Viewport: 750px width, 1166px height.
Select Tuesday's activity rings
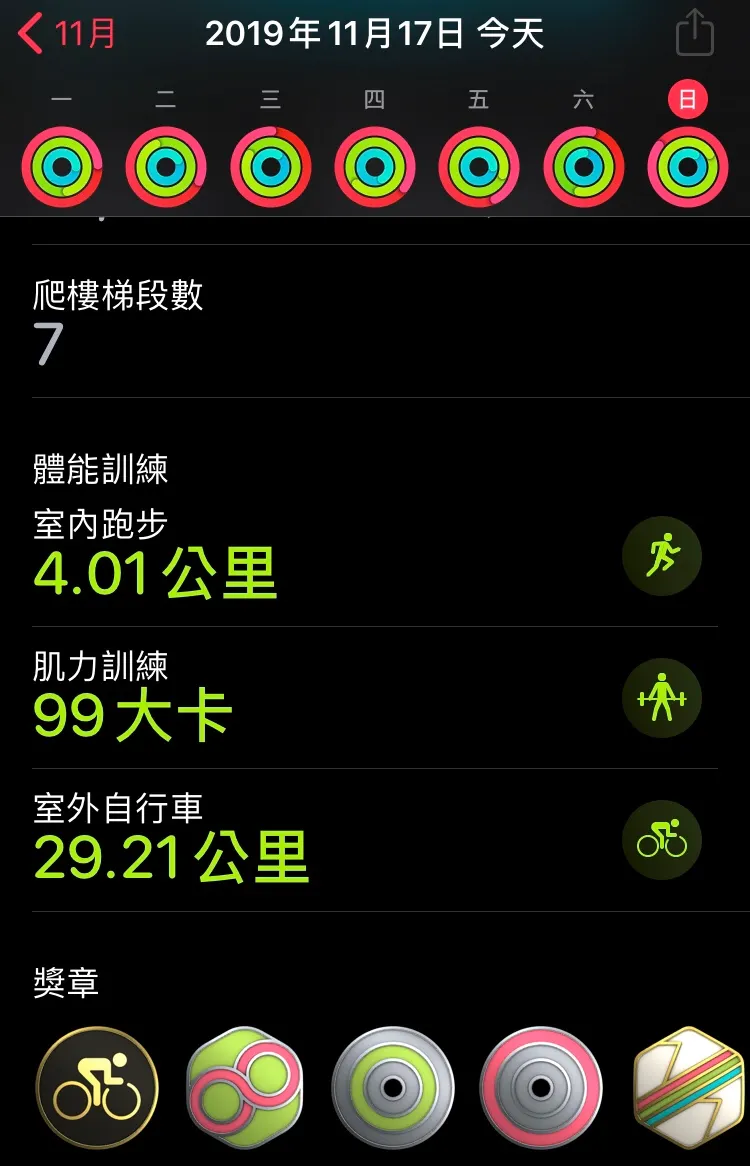166,167
